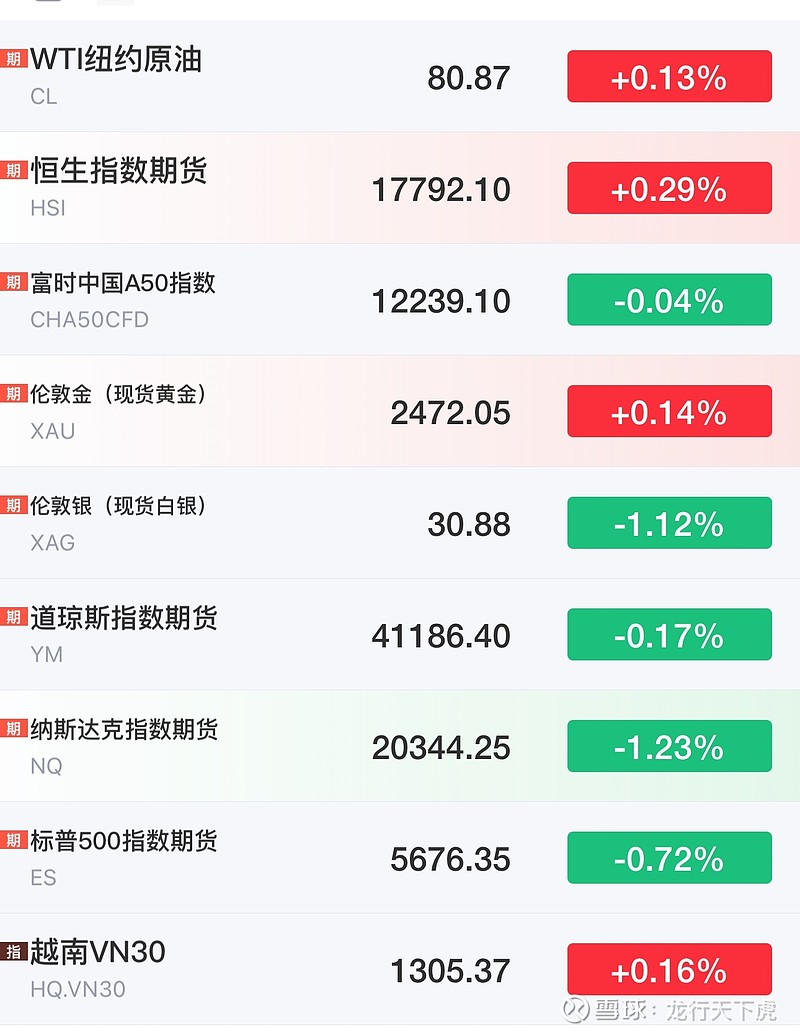
Task: Click the 期 badge next to 伦敦银
Action: tap(13, 506)
